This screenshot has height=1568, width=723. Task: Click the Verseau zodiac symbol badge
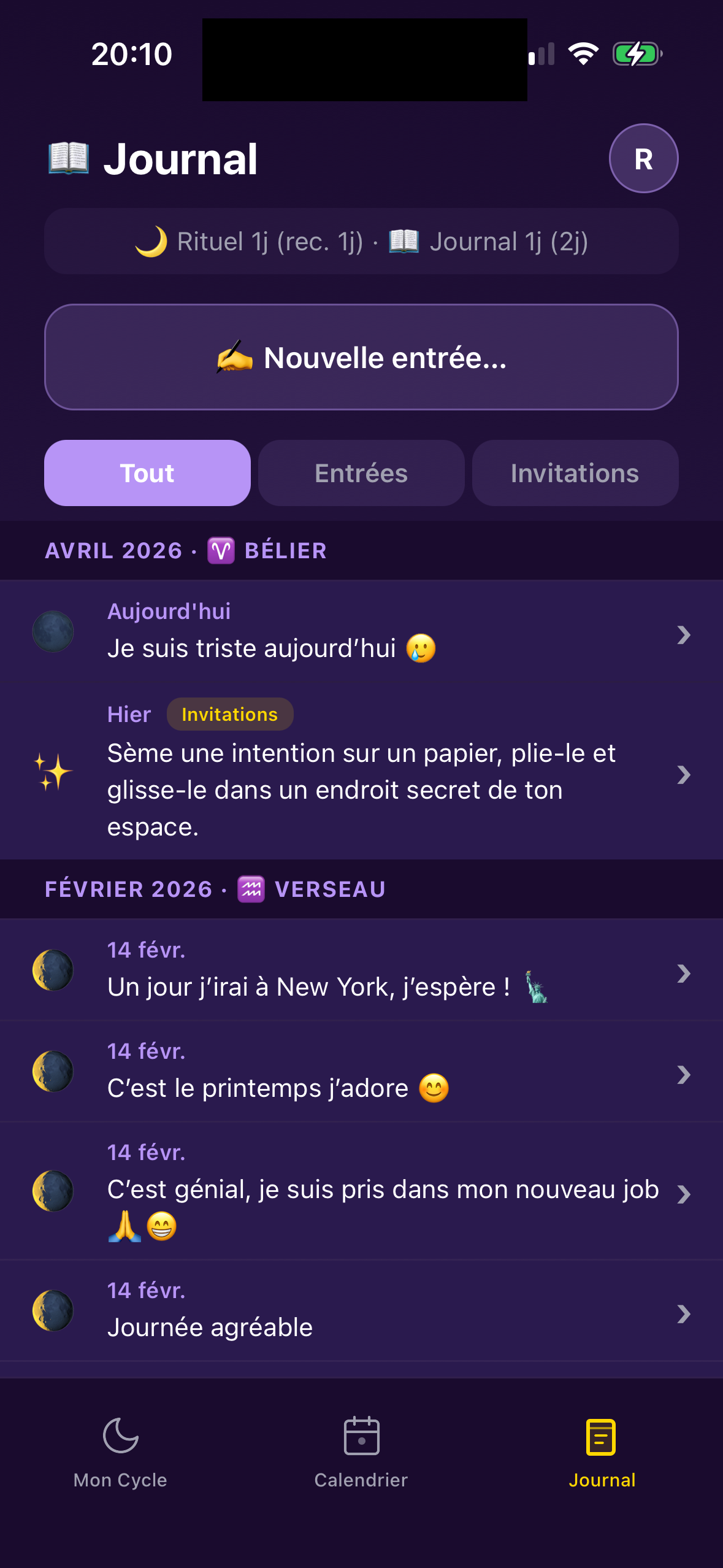click(x=251, y=889)
